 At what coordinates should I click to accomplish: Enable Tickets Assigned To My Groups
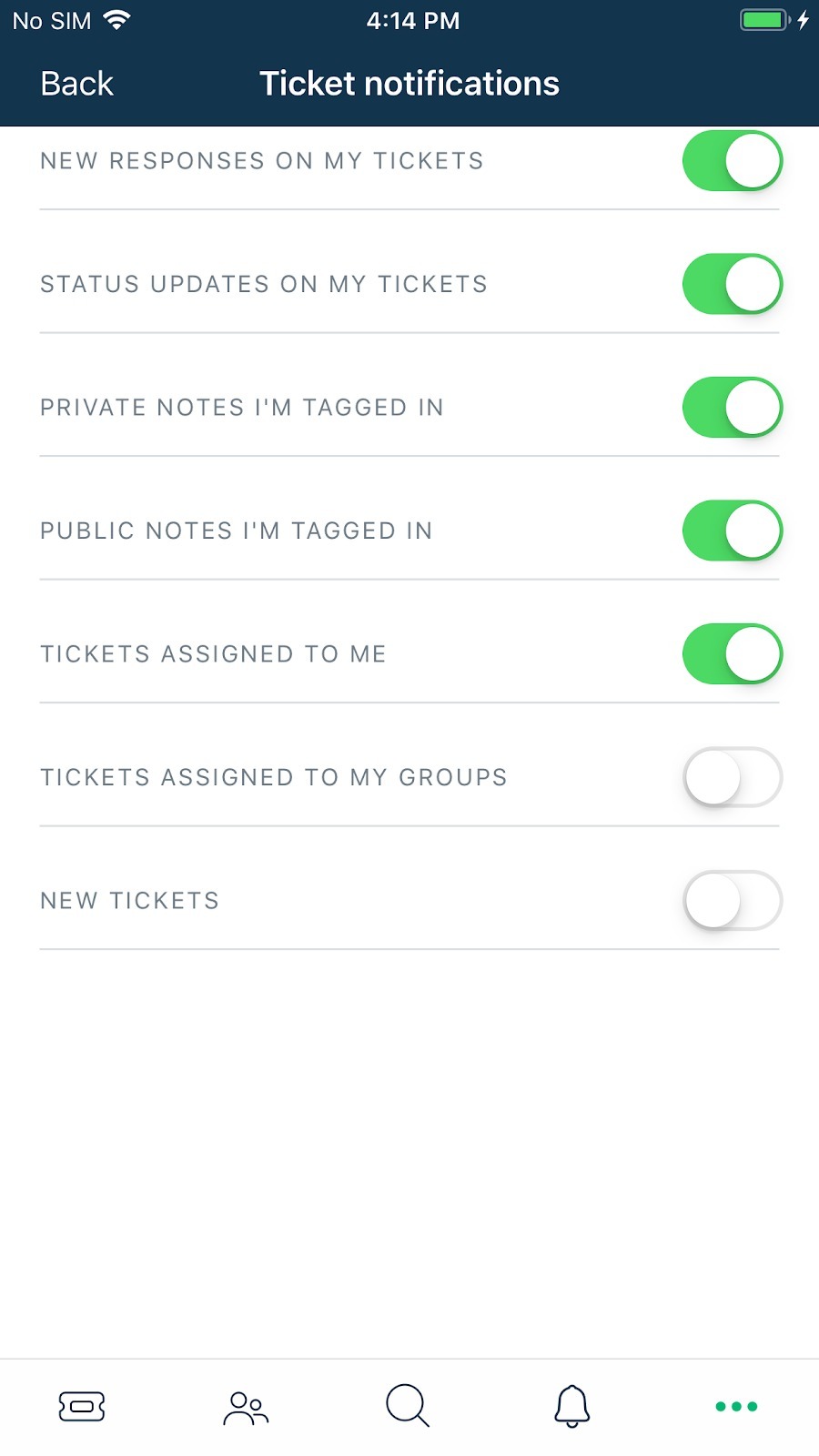[733, 777]
